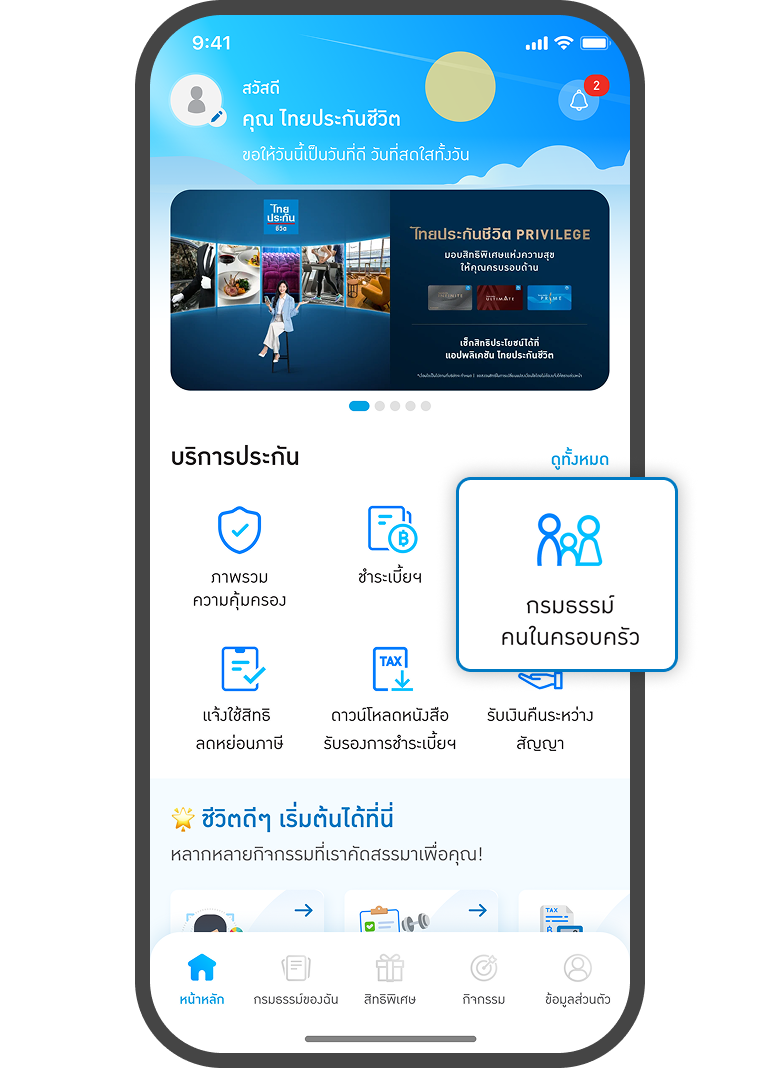The width and height of the screenshot is (780, 1068).
Task: Tap the ไทยประกันชีวิต PRIVILEGE banner
Action: coord(390,288)
